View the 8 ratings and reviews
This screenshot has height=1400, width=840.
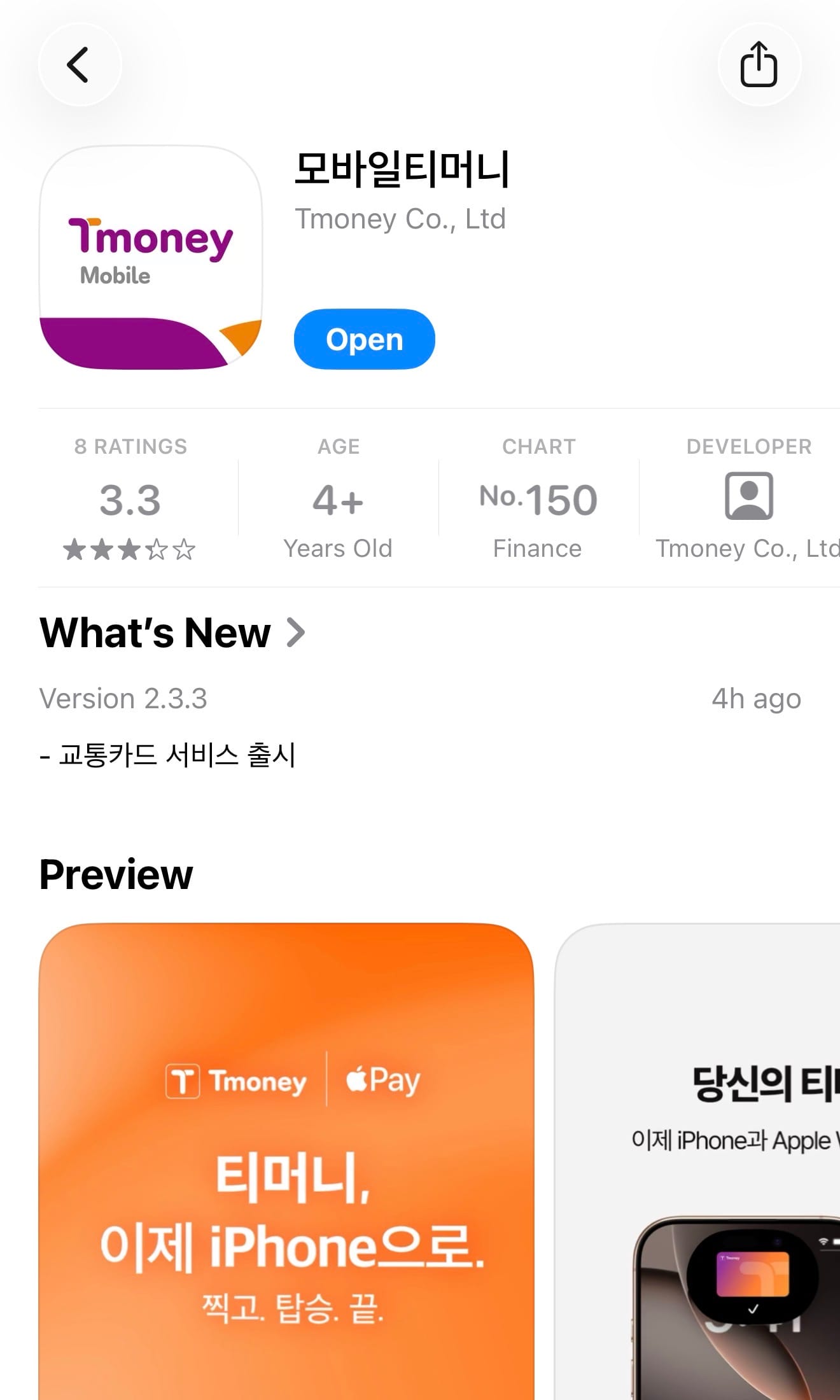pyautogui.click(x=130, y=500)
